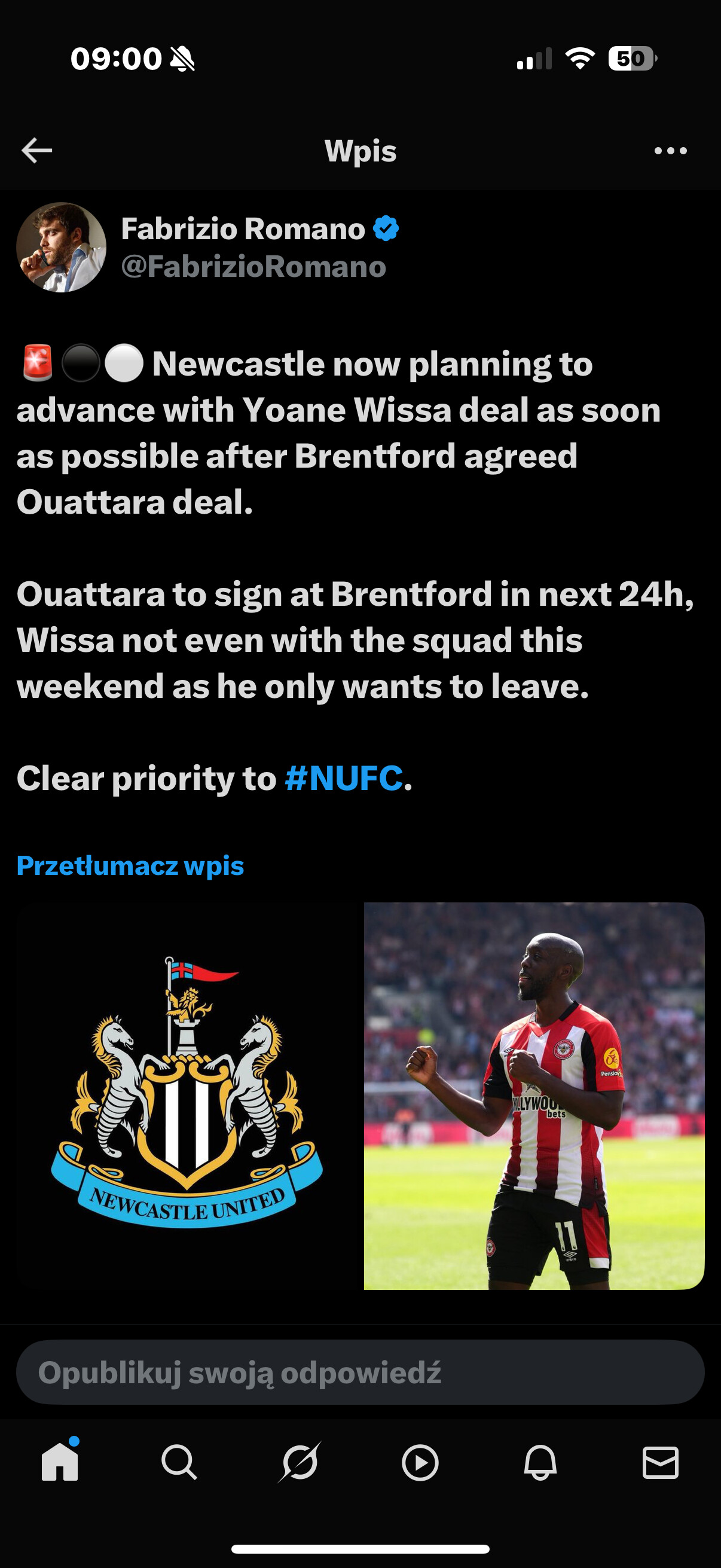Switch to the video play tab
The image size is (721, 1568).
(420, 1462)
